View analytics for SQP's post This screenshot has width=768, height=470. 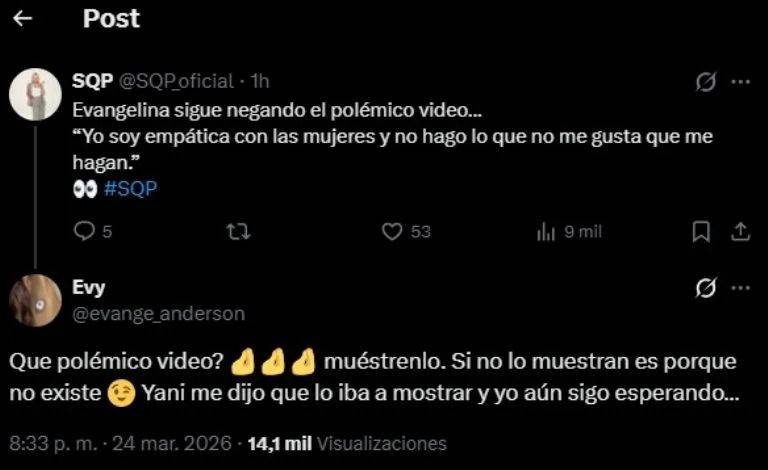click(546, 231)
